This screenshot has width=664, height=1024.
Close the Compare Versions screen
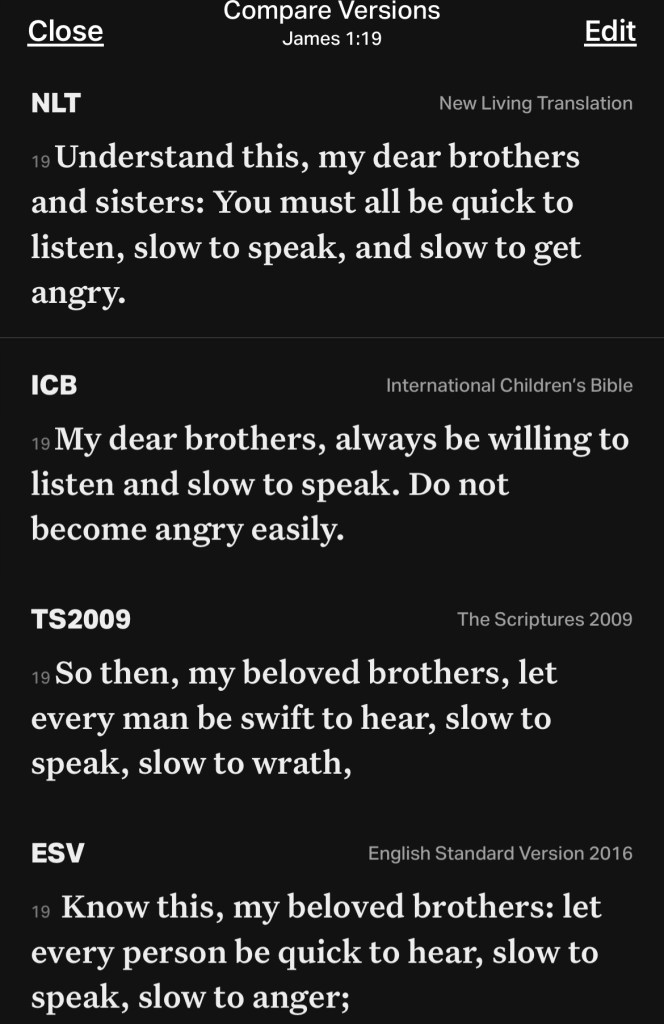click(65, 31)
